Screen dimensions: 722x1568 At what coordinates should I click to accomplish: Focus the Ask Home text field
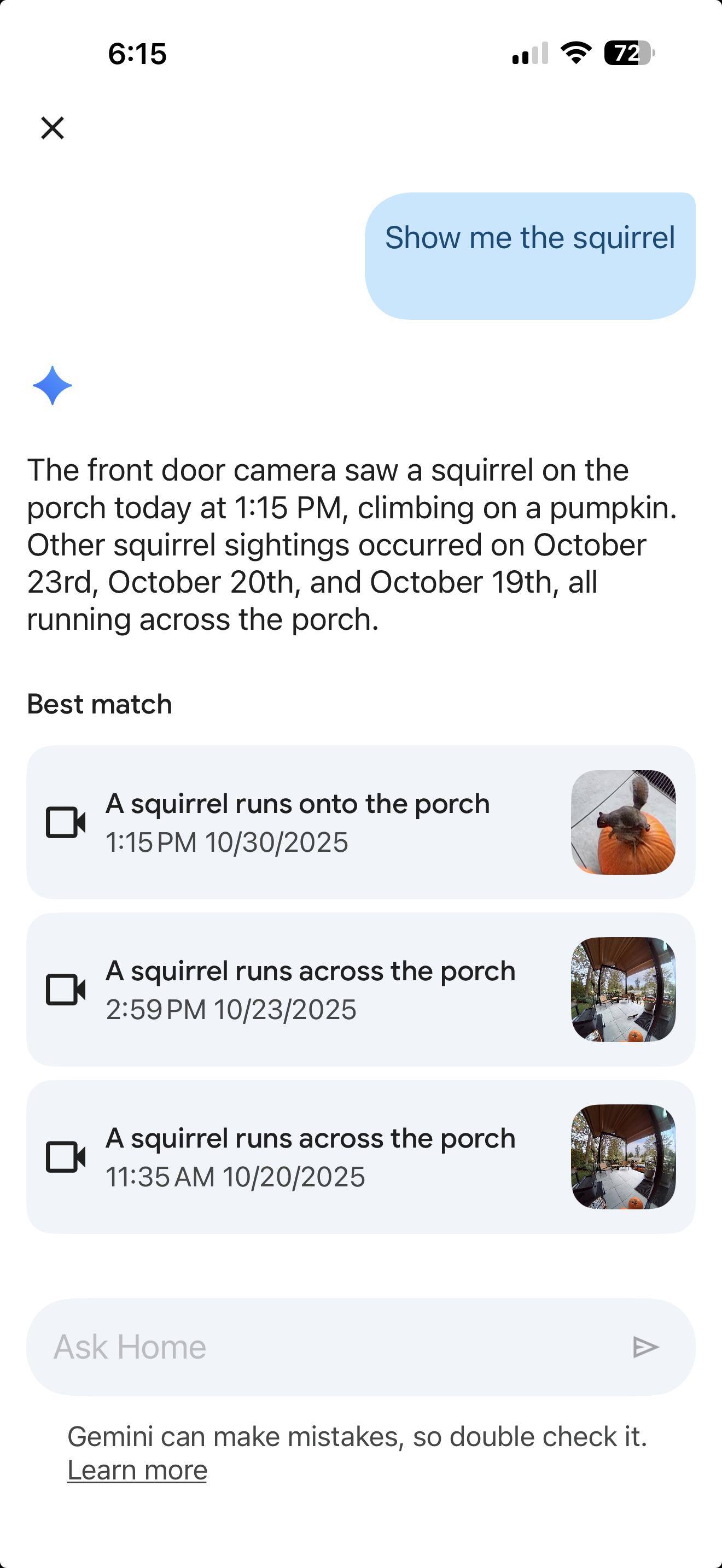coord(329,1347)
